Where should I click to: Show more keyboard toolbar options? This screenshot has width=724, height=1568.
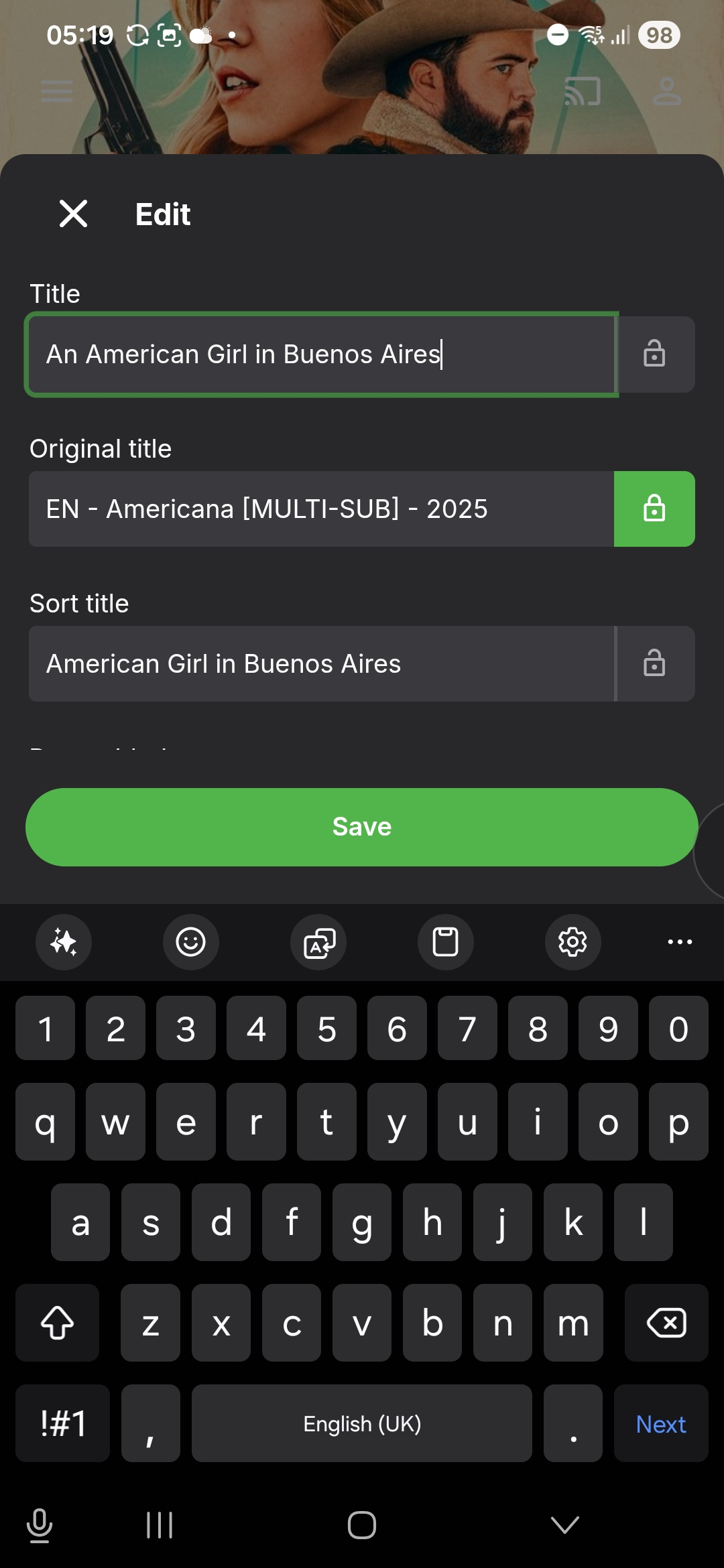pyautogui.click(x=680, y=942)
